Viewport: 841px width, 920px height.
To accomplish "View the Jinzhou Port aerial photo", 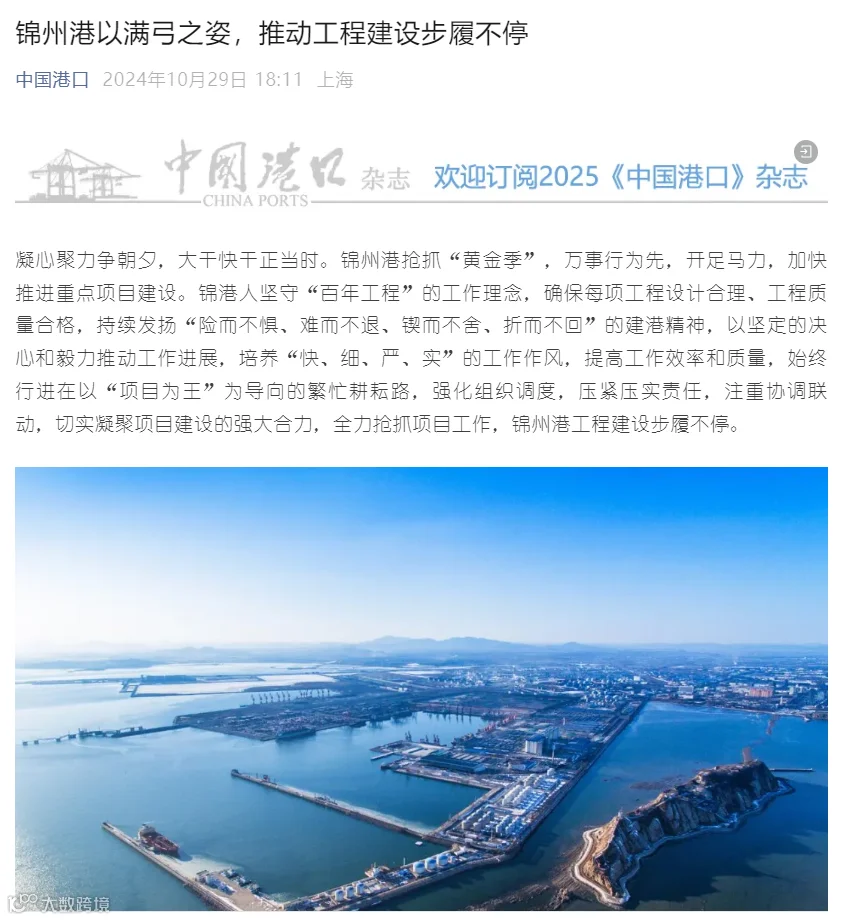I will (421, 689).
